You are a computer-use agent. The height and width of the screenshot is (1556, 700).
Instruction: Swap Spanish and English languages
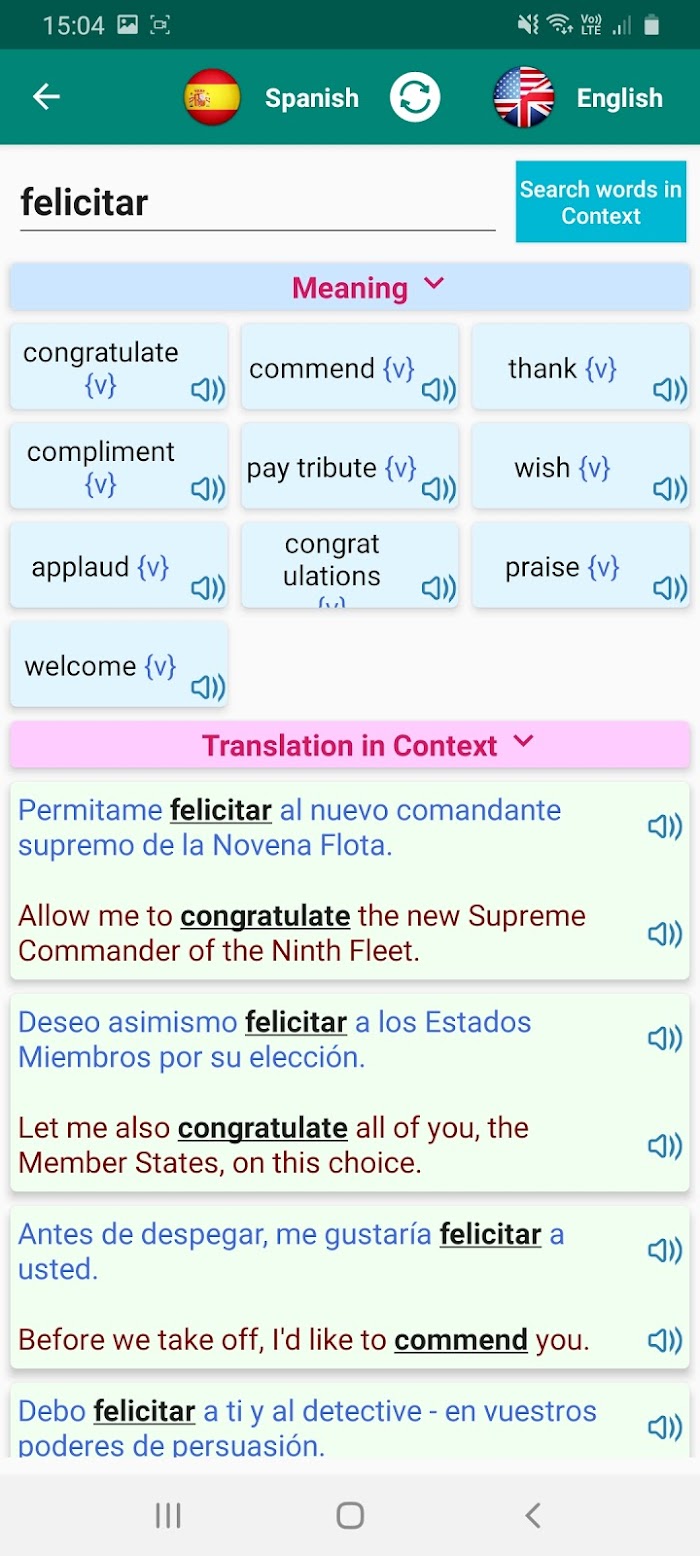[415, 97]
